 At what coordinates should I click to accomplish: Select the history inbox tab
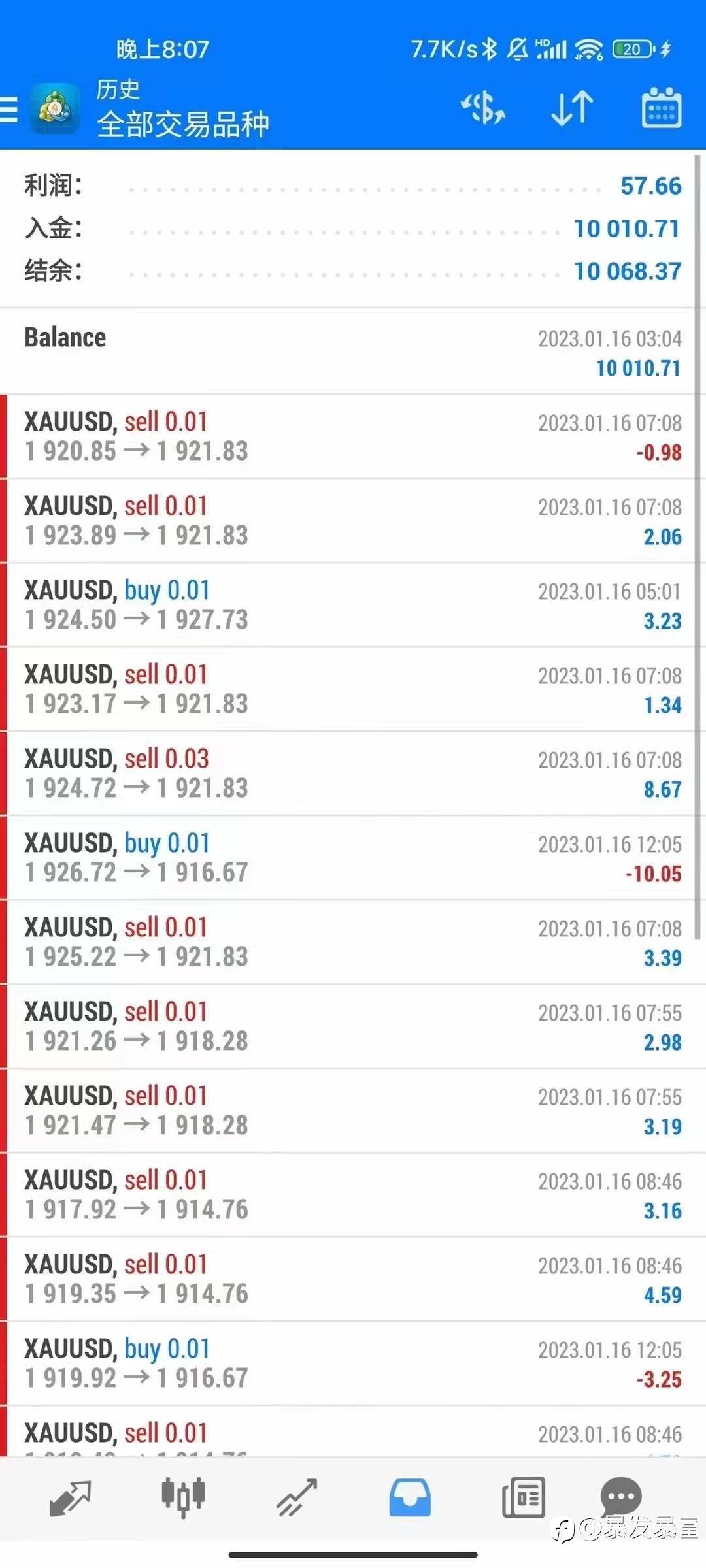click(410, 1497)
